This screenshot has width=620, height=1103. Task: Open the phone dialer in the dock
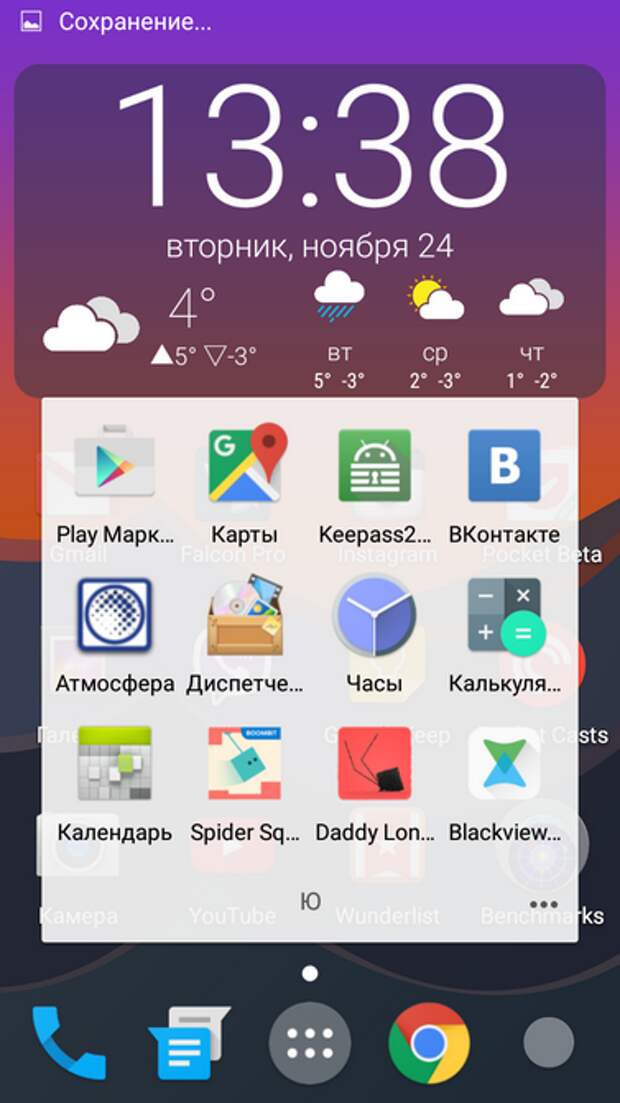click(x=67, y=1043)
